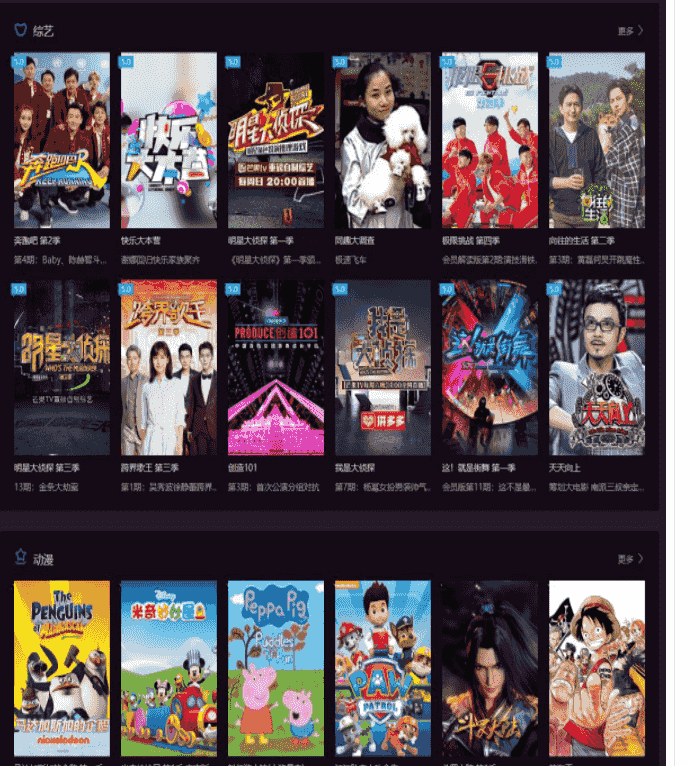Open 极限挑战 第四季 card
689x766 pixels.
489,140
